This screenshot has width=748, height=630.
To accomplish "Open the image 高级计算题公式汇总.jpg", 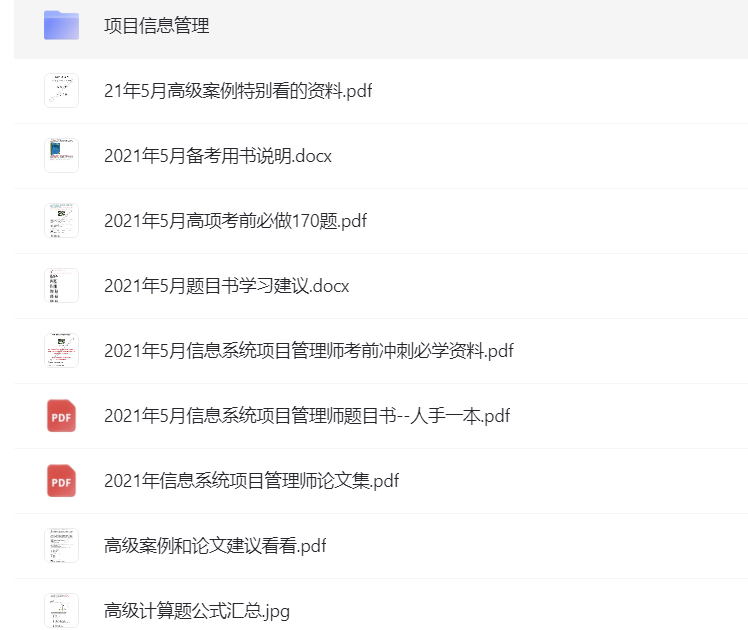I will click(197, 610).
